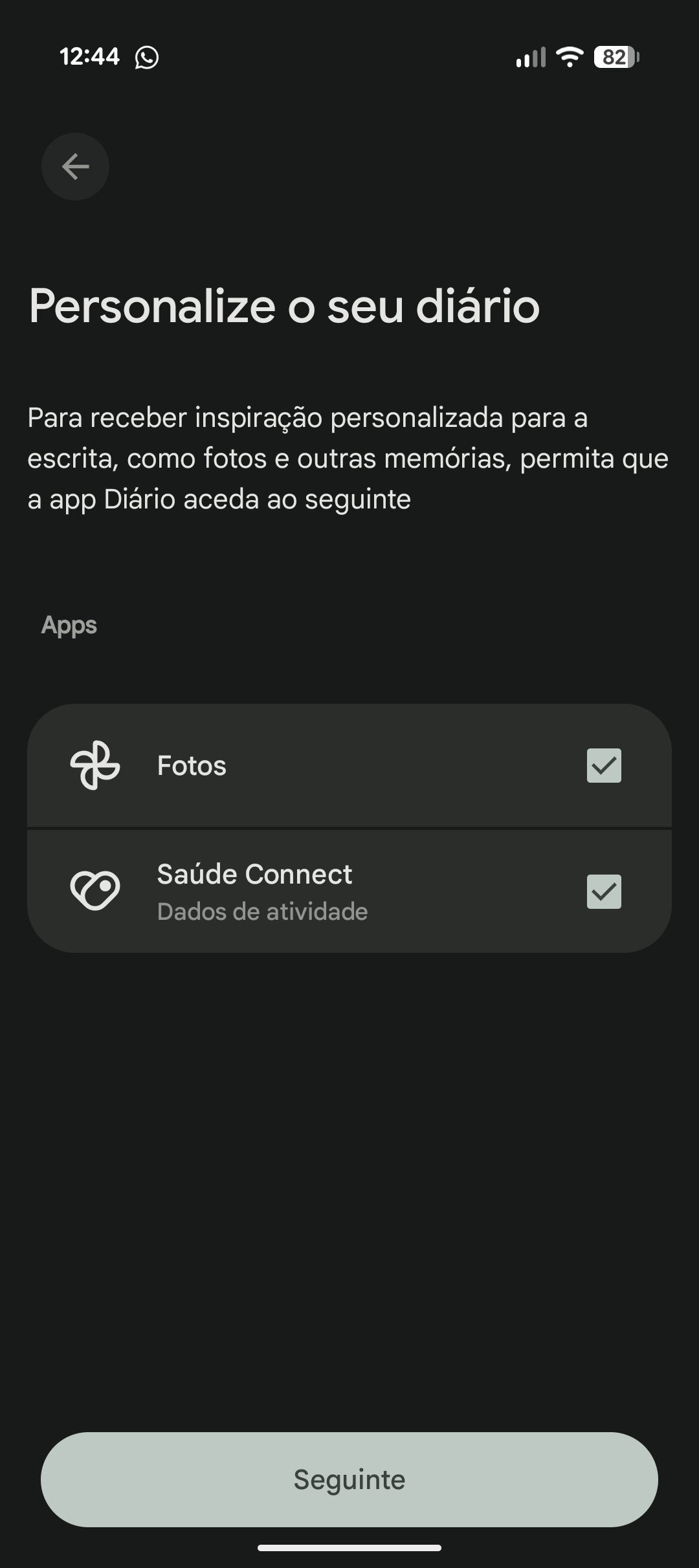
Task: Go back with the arrow button
Action: 75,166
